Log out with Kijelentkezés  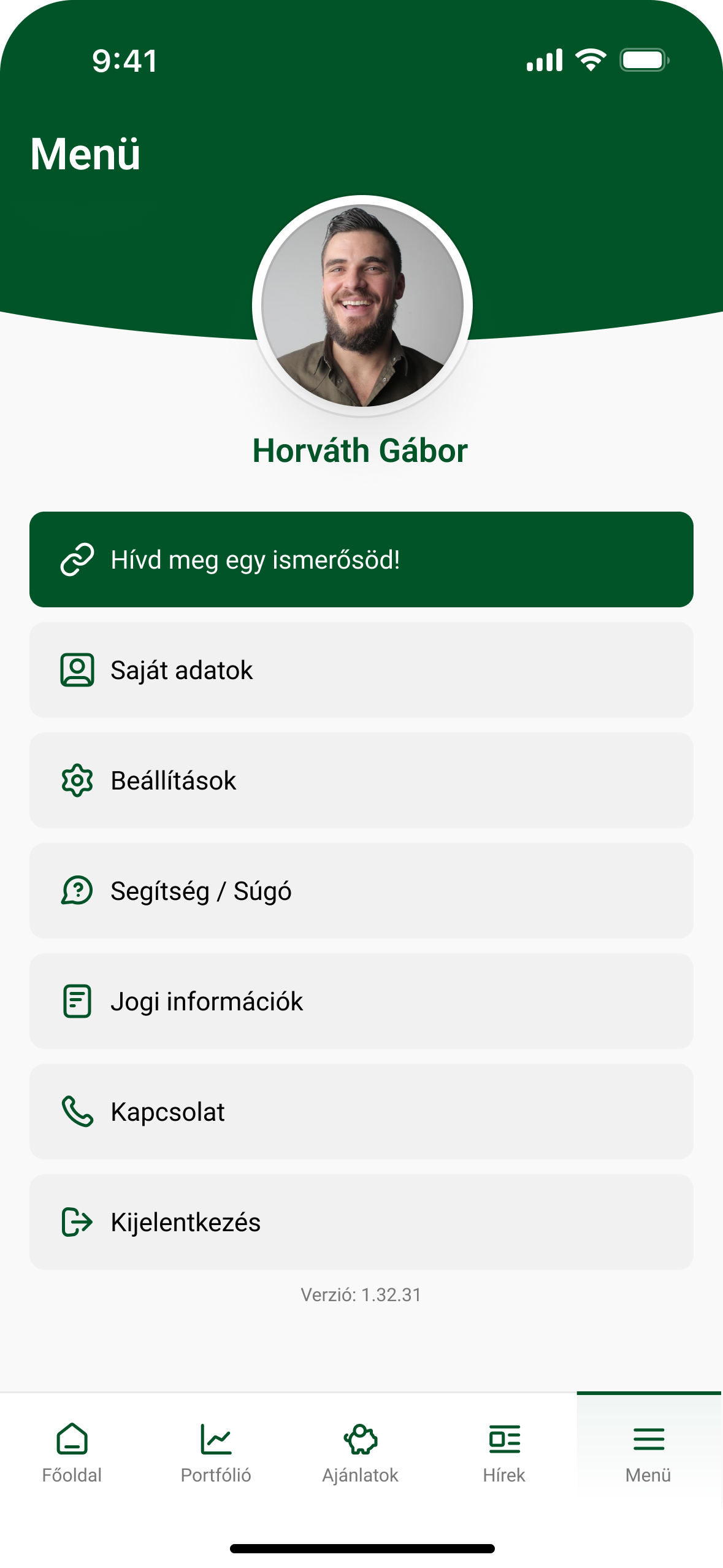click(x=361, y=1222)
